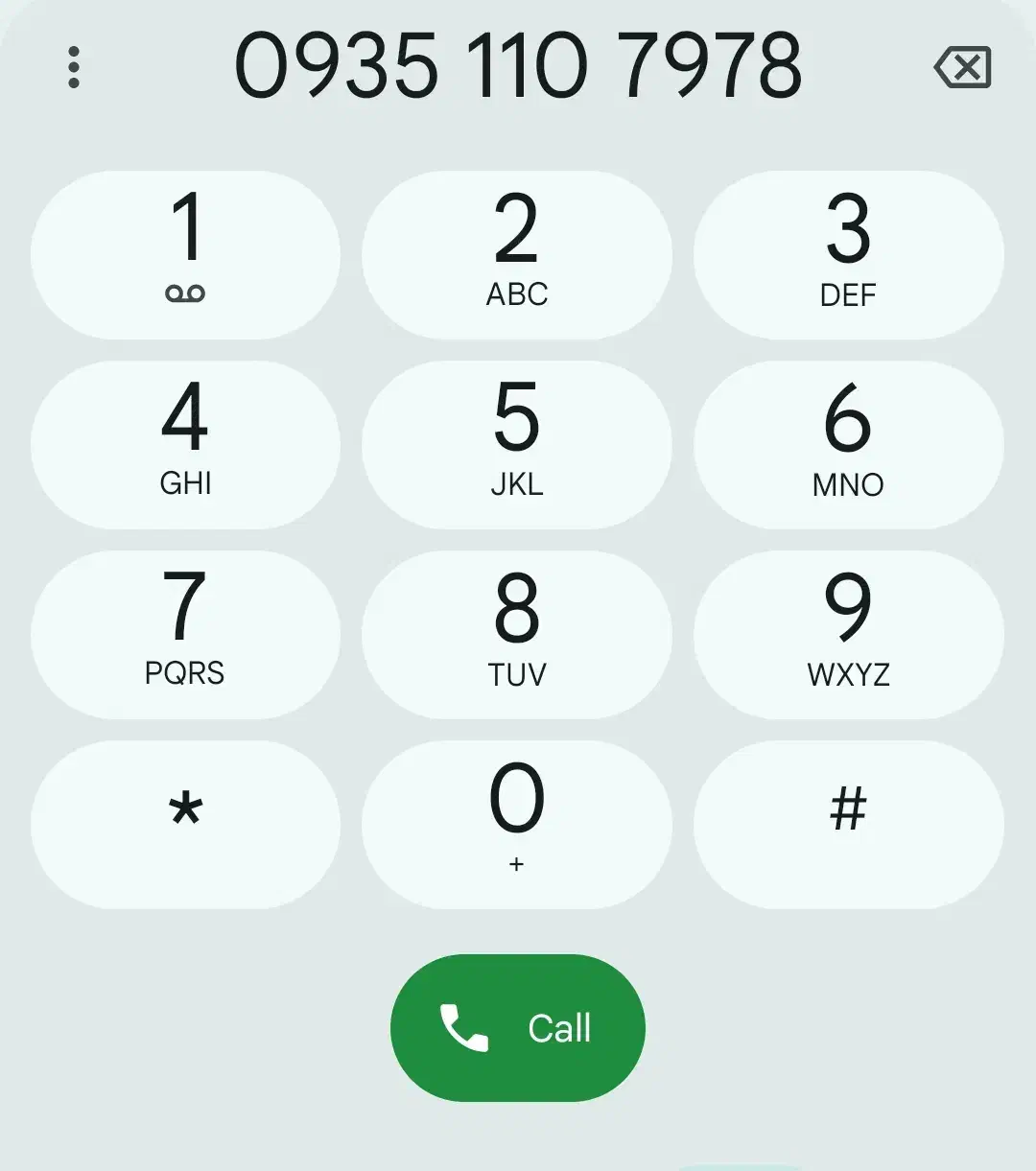Tap the 8 TUV key

(517, 634)
